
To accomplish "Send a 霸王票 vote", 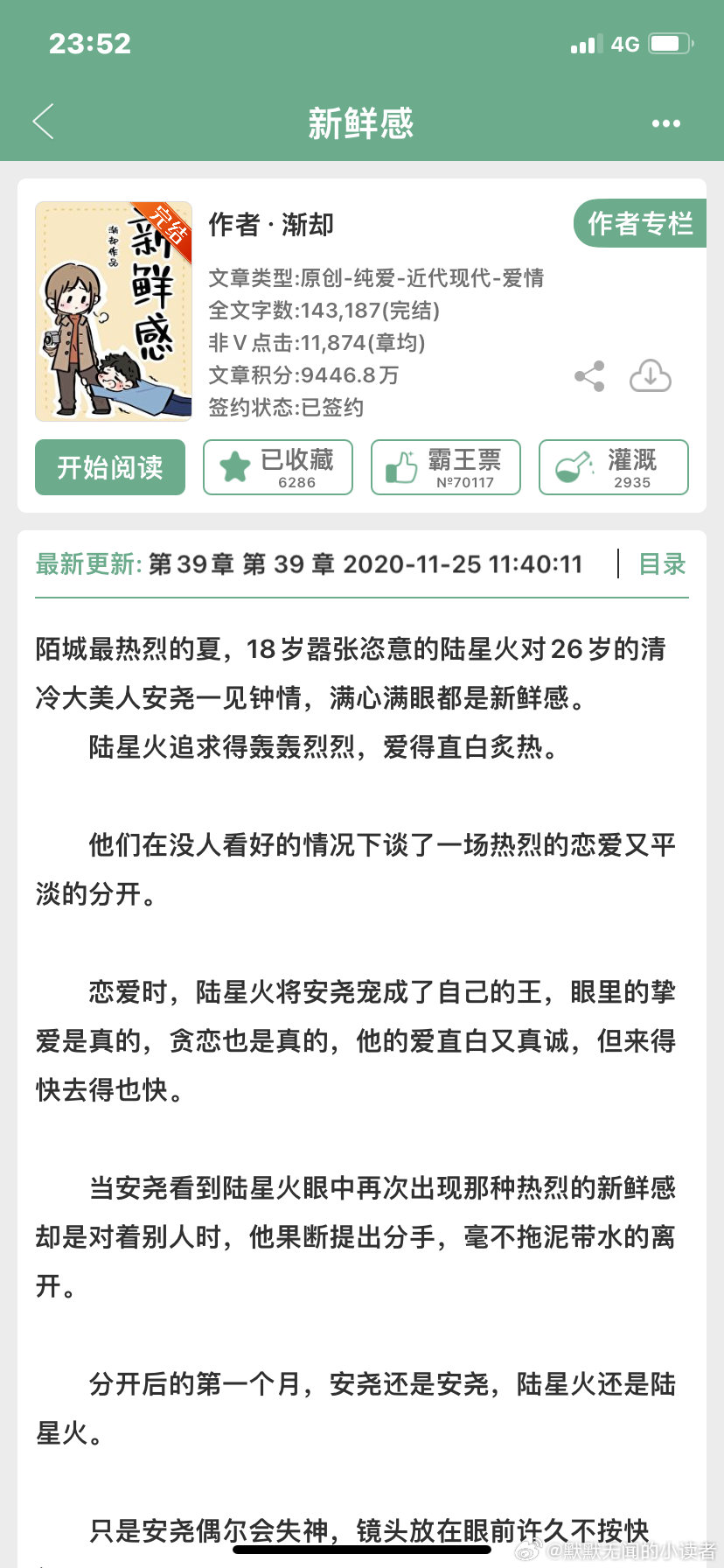I will [446, 467].
